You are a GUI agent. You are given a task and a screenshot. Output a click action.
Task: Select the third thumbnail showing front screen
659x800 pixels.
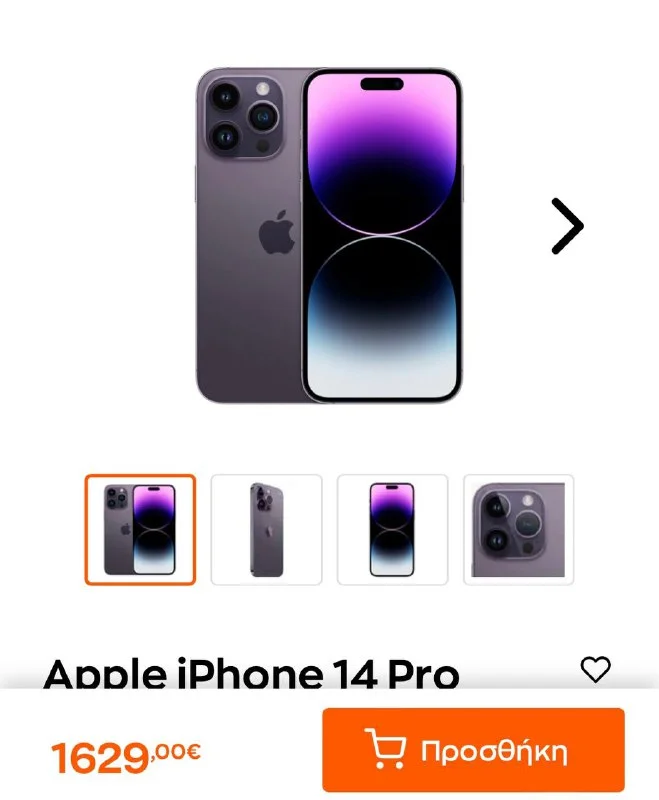392,529
